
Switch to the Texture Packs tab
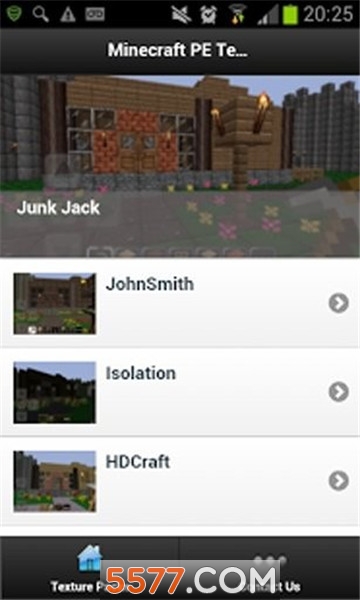(x=90, y=568)
